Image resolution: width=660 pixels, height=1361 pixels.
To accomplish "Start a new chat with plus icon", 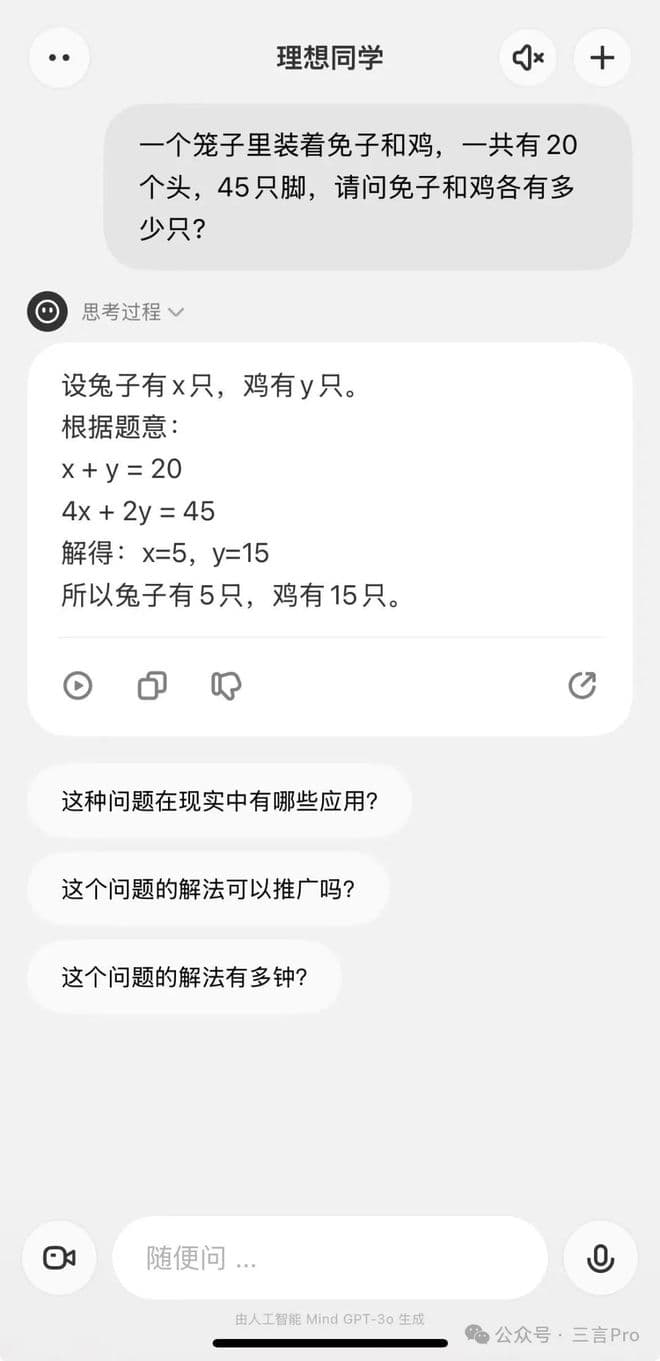I will [602, 57].
